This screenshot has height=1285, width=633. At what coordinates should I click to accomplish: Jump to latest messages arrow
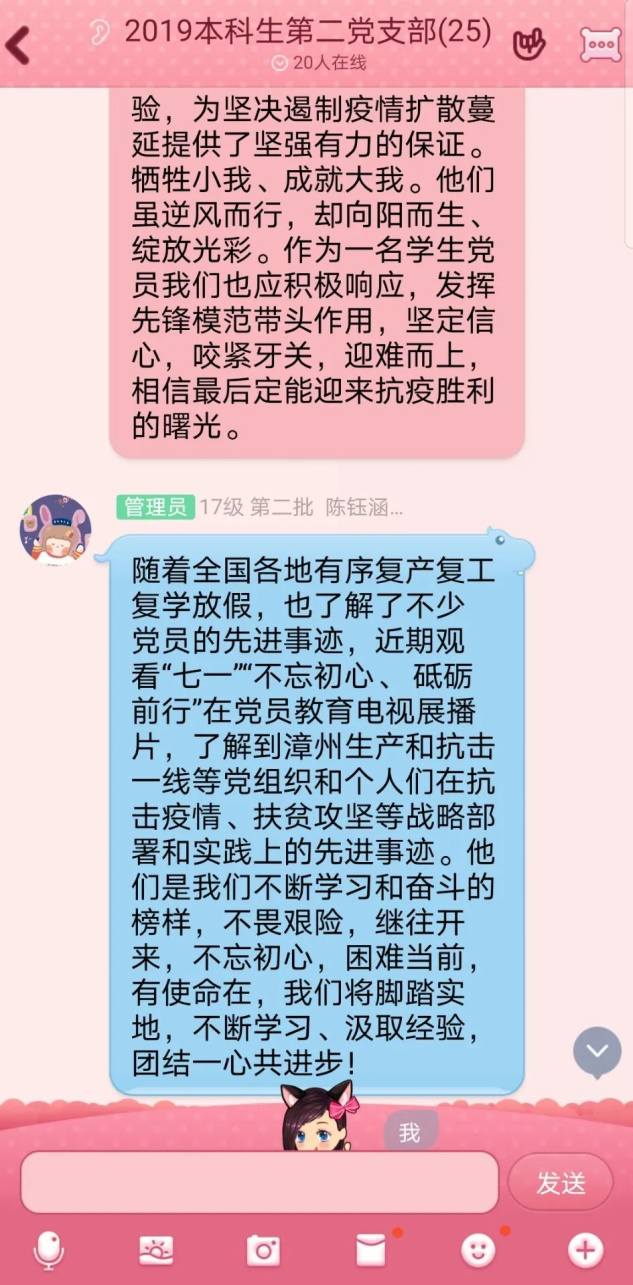coord(597,1052)
